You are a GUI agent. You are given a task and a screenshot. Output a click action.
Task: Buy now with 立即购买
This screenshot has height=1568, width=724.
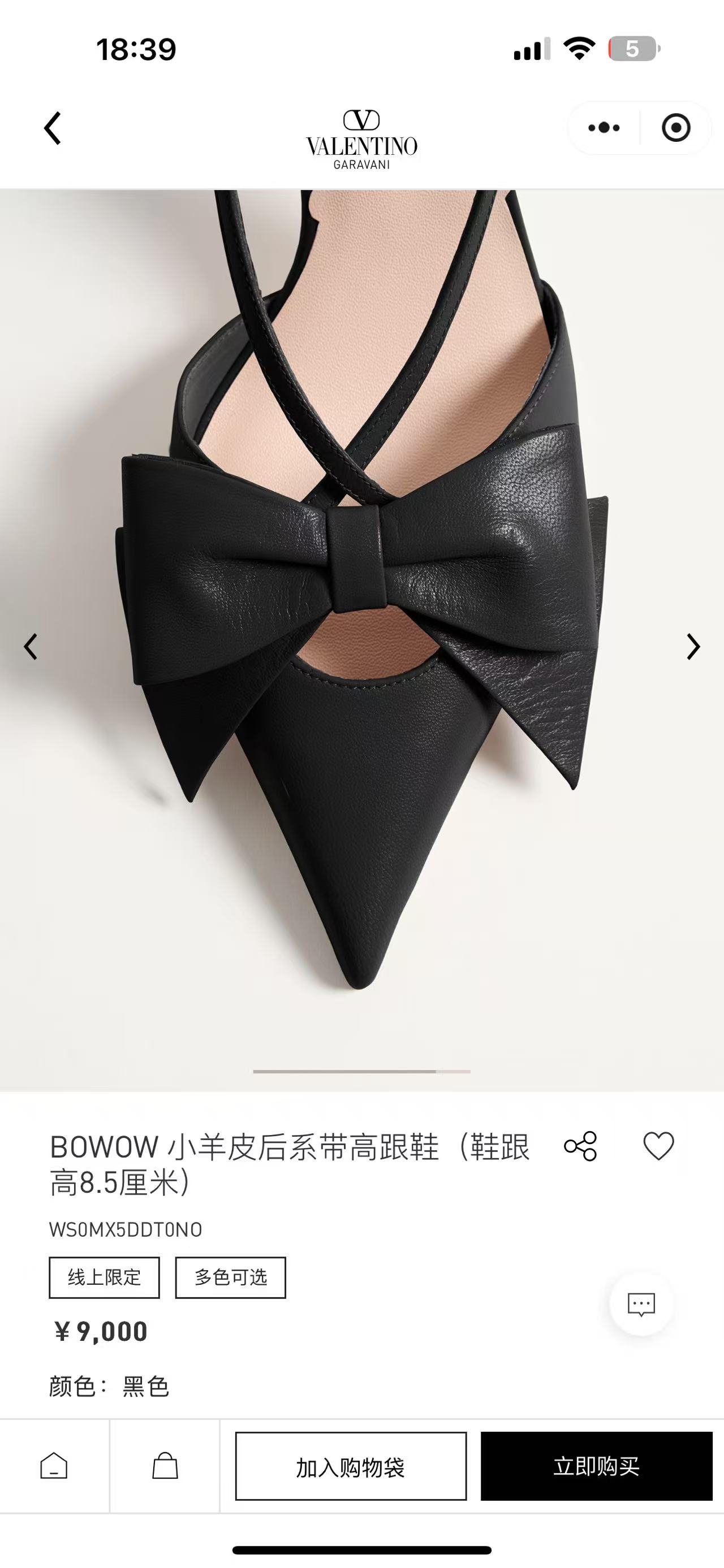point(596,1466)
